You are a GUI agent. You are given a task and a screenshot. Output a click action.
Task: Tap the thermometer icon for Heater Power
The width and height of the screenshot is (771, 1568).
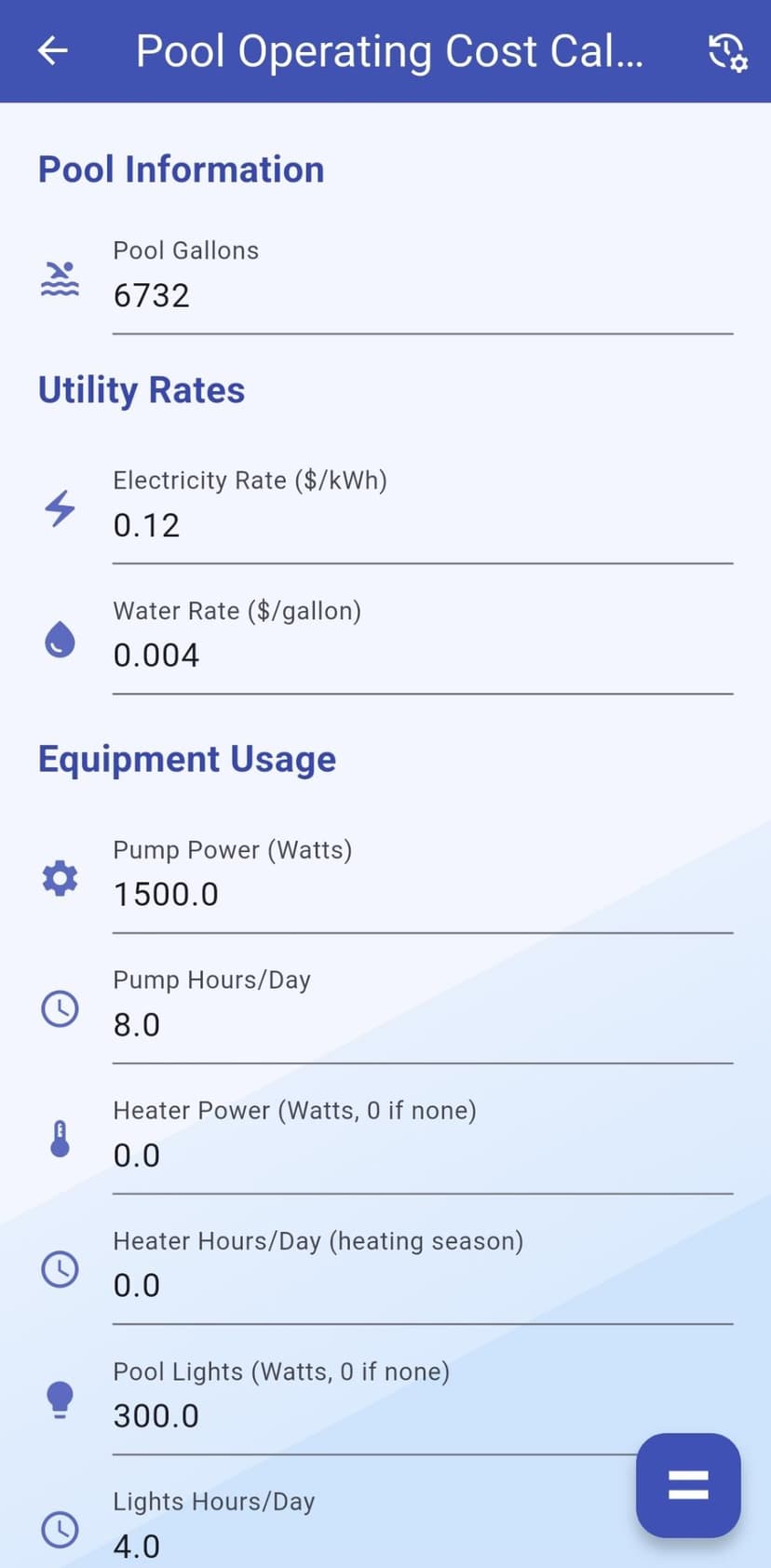coord(59,1138)
